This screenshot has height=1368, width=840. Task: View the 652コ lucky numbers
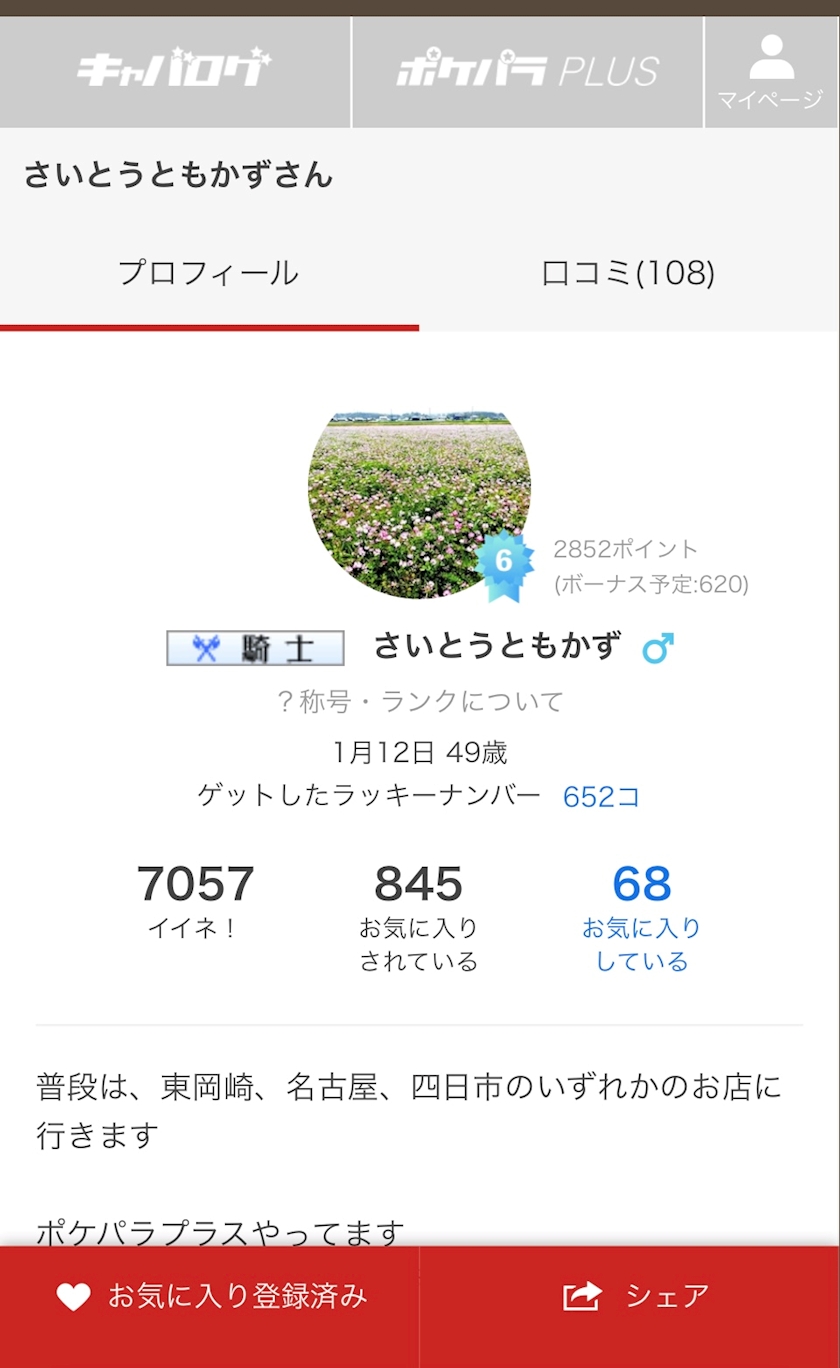(601, 797)
